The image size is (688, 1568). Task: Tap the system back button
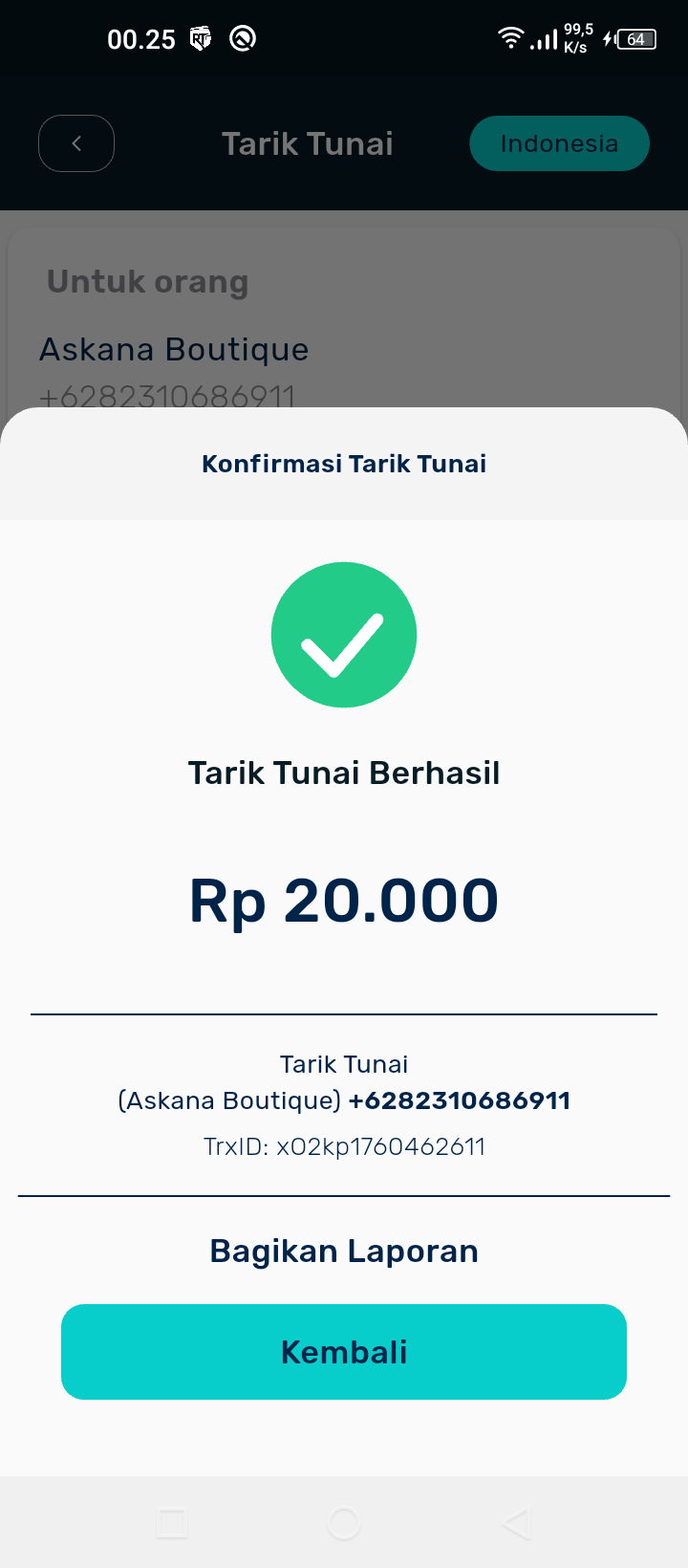(516, 1523)
